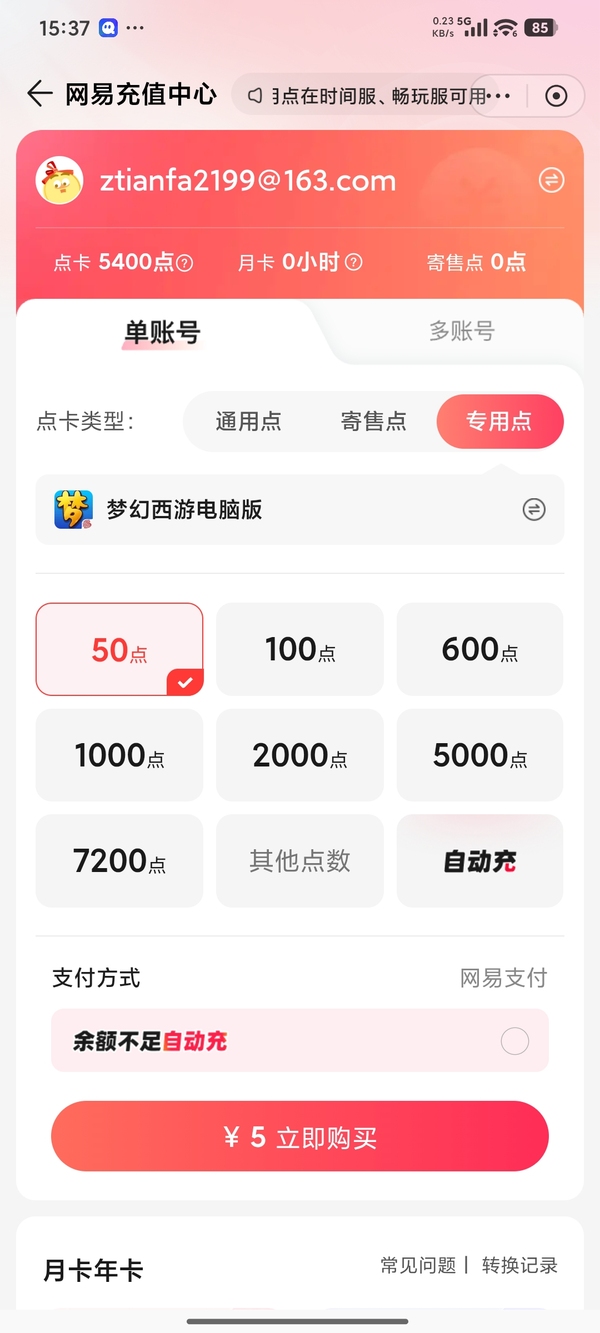Select the 7200点 amount
Viewport: 600px width, 1333px height.
click(119, 861)
